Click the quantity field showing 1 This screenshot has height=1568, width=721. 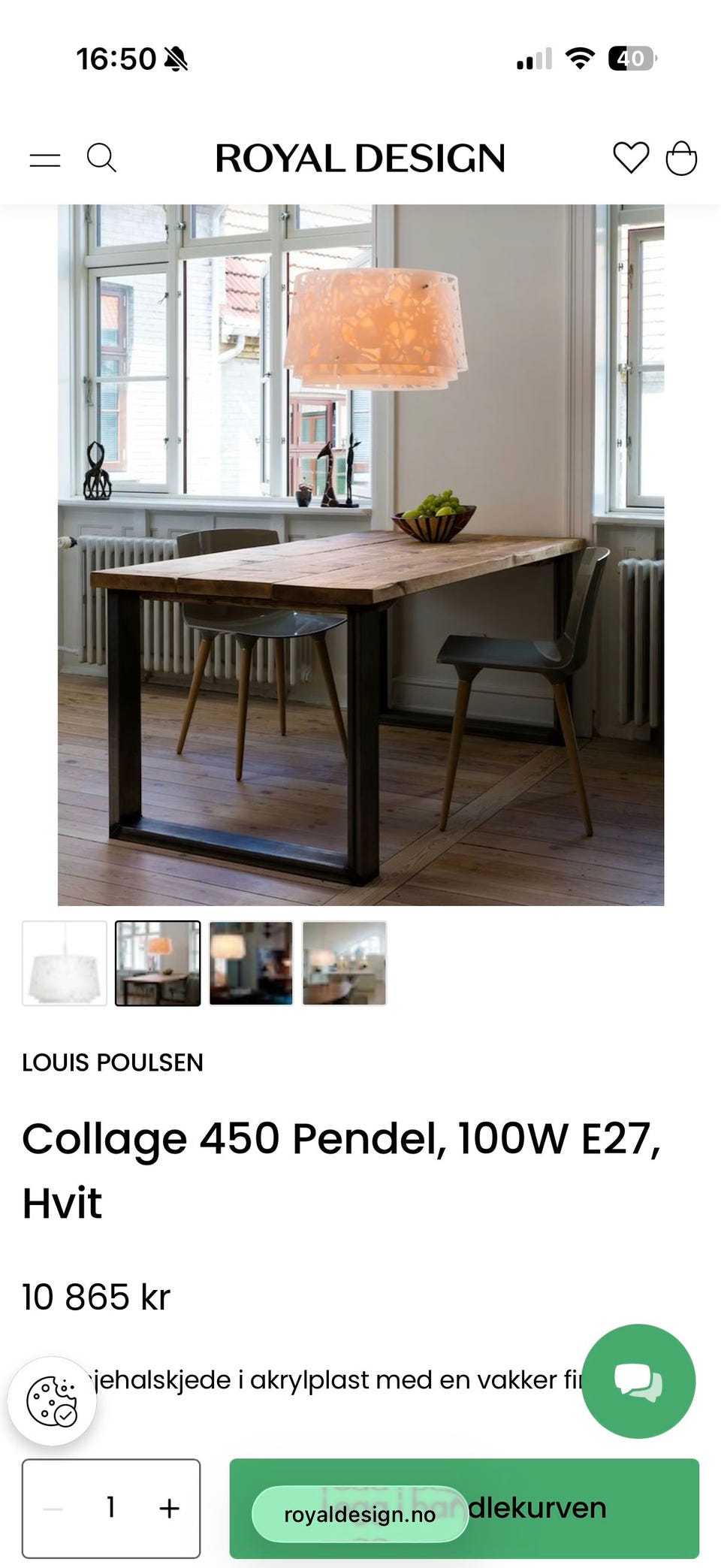coord(110,1507)
